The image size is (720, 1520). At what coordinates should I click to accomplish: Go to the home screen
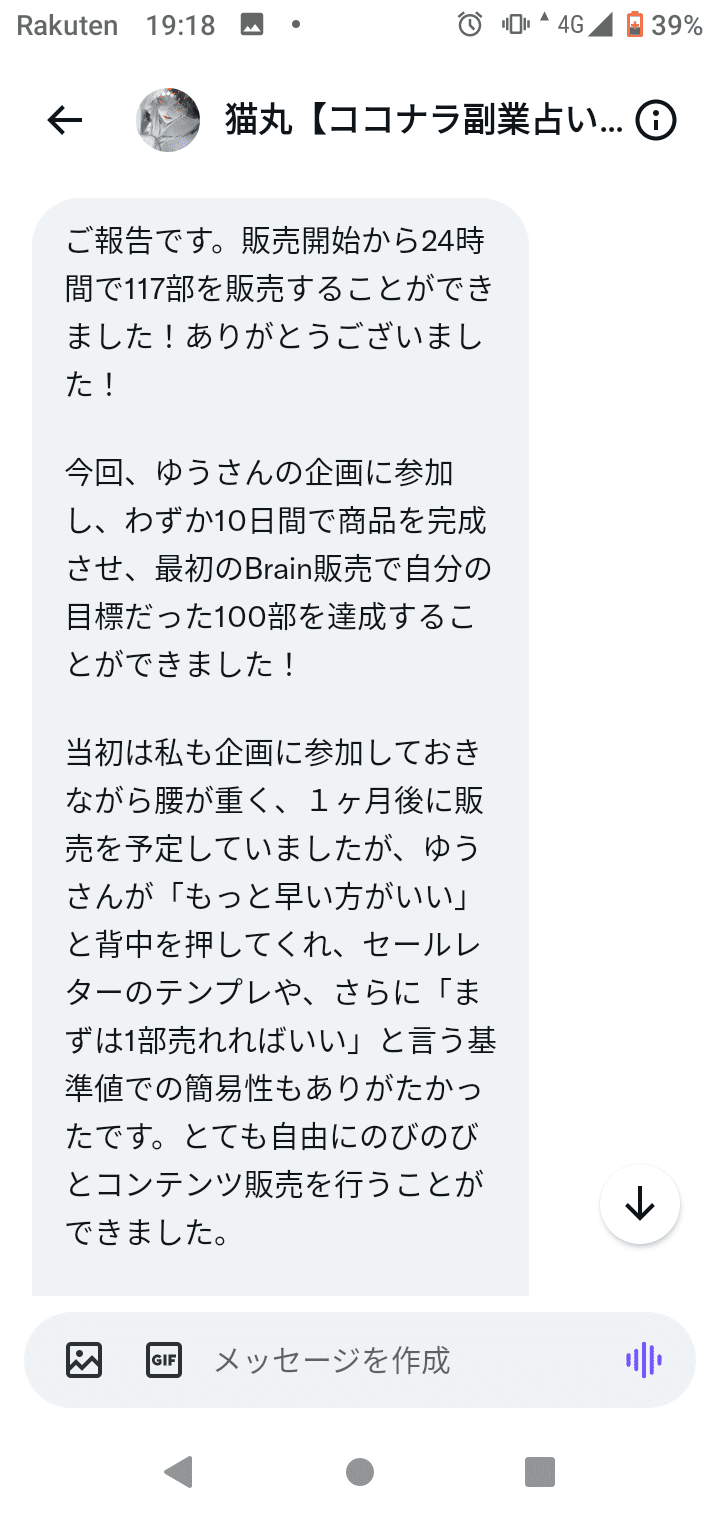360,1471
